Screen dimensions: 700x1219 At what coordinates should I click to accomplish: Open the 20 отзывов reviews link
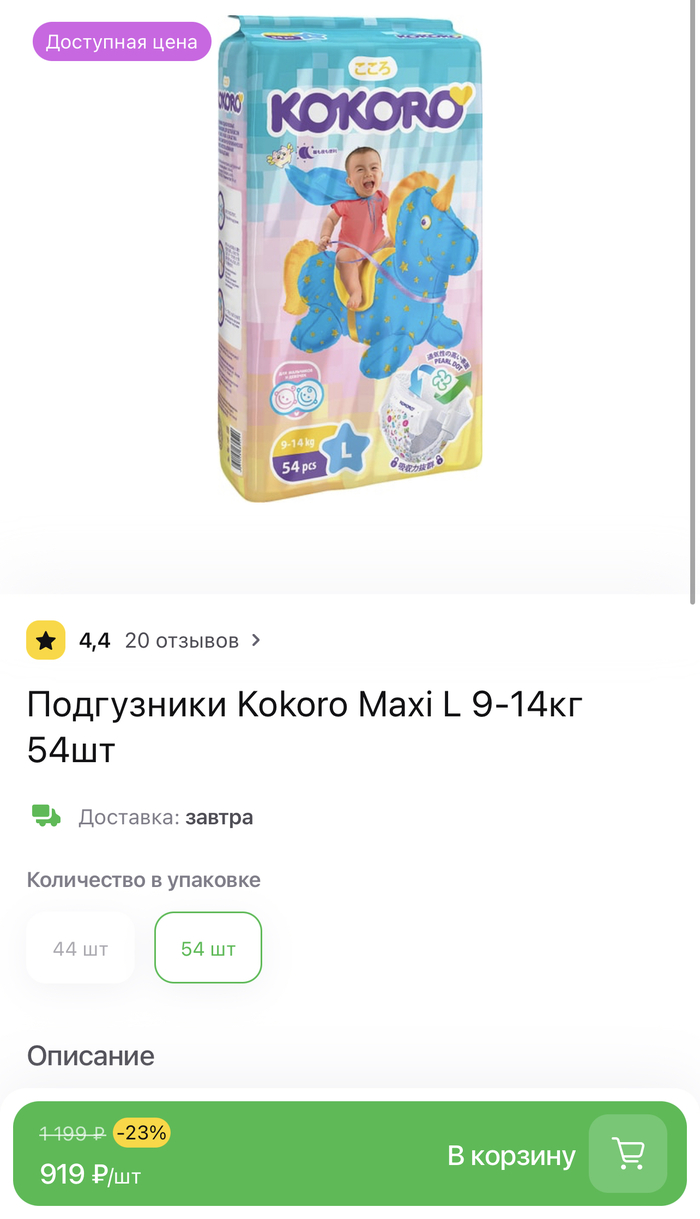pos(182,641)
